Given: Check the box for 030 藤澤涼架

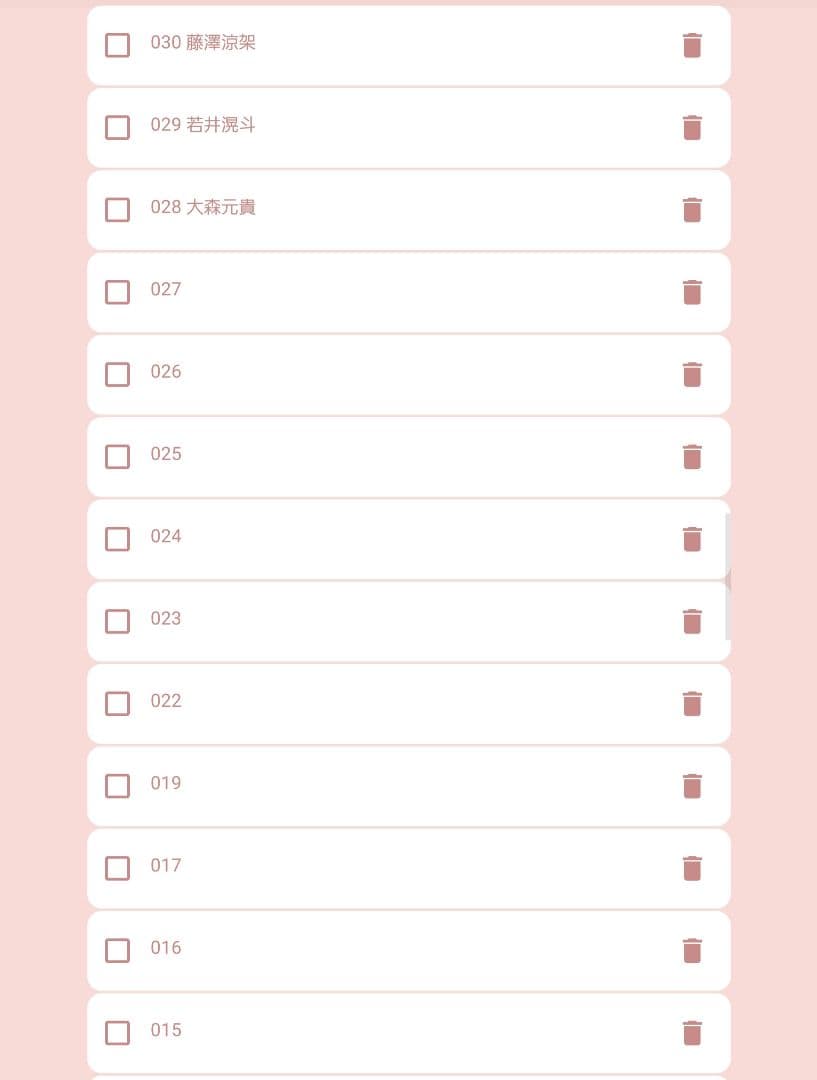Looking at the screenshot, I should [x=117, y=45].
